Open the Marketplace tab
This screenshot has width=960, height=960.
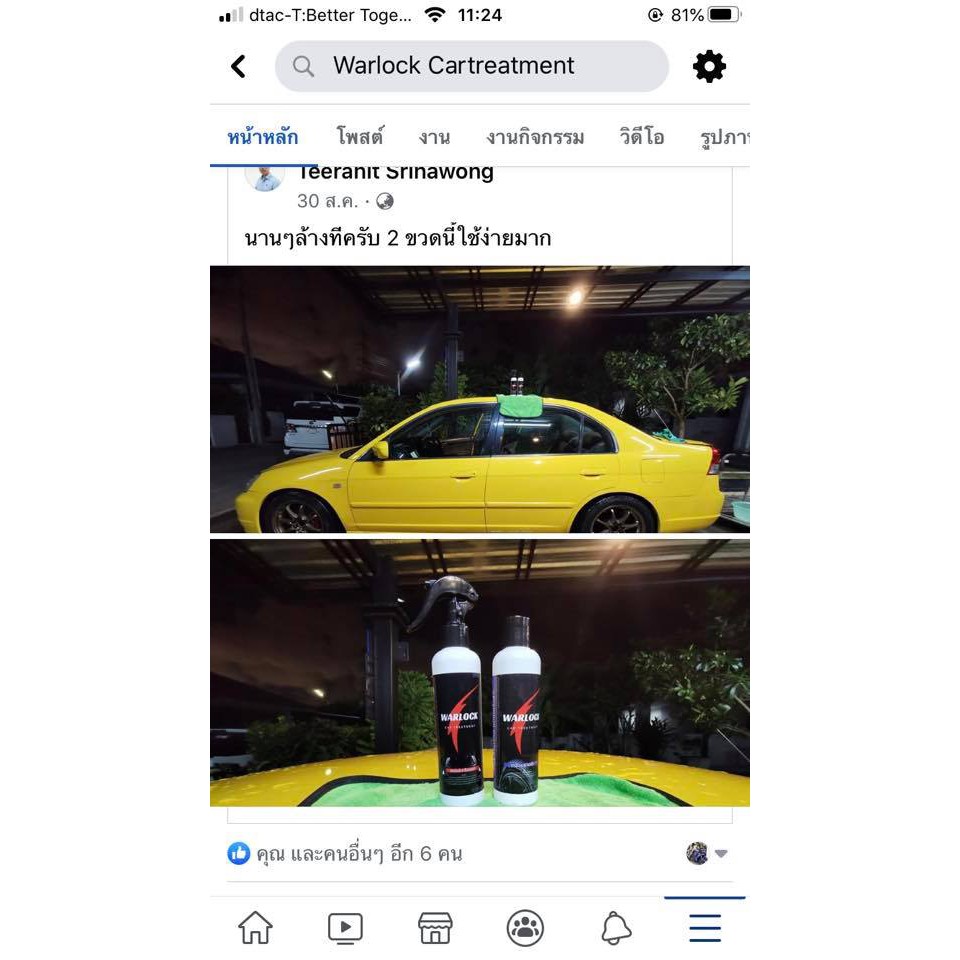pyautogui.click(x=435, y=928)
